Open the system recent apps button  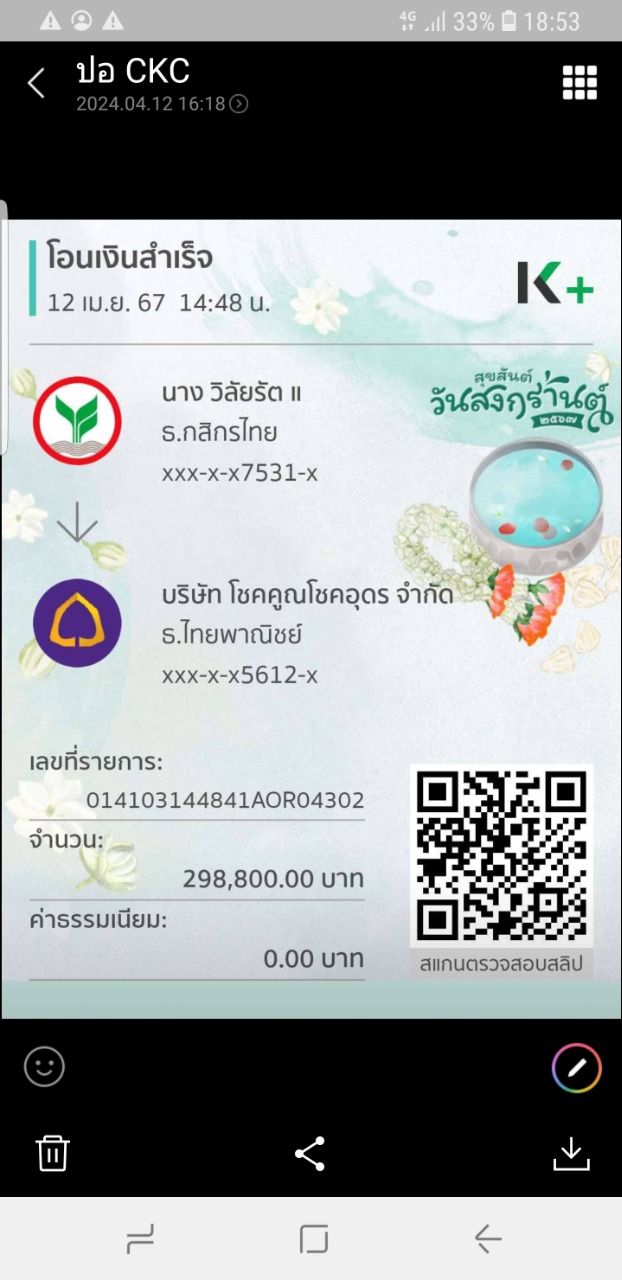(x=141, y=1241)
